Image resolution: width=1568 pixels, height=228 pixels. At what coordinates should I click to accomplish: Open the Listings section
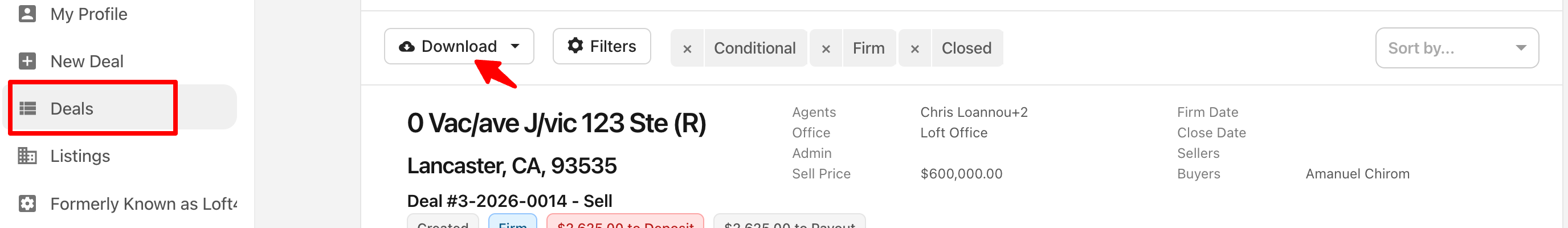coord(80,156)
